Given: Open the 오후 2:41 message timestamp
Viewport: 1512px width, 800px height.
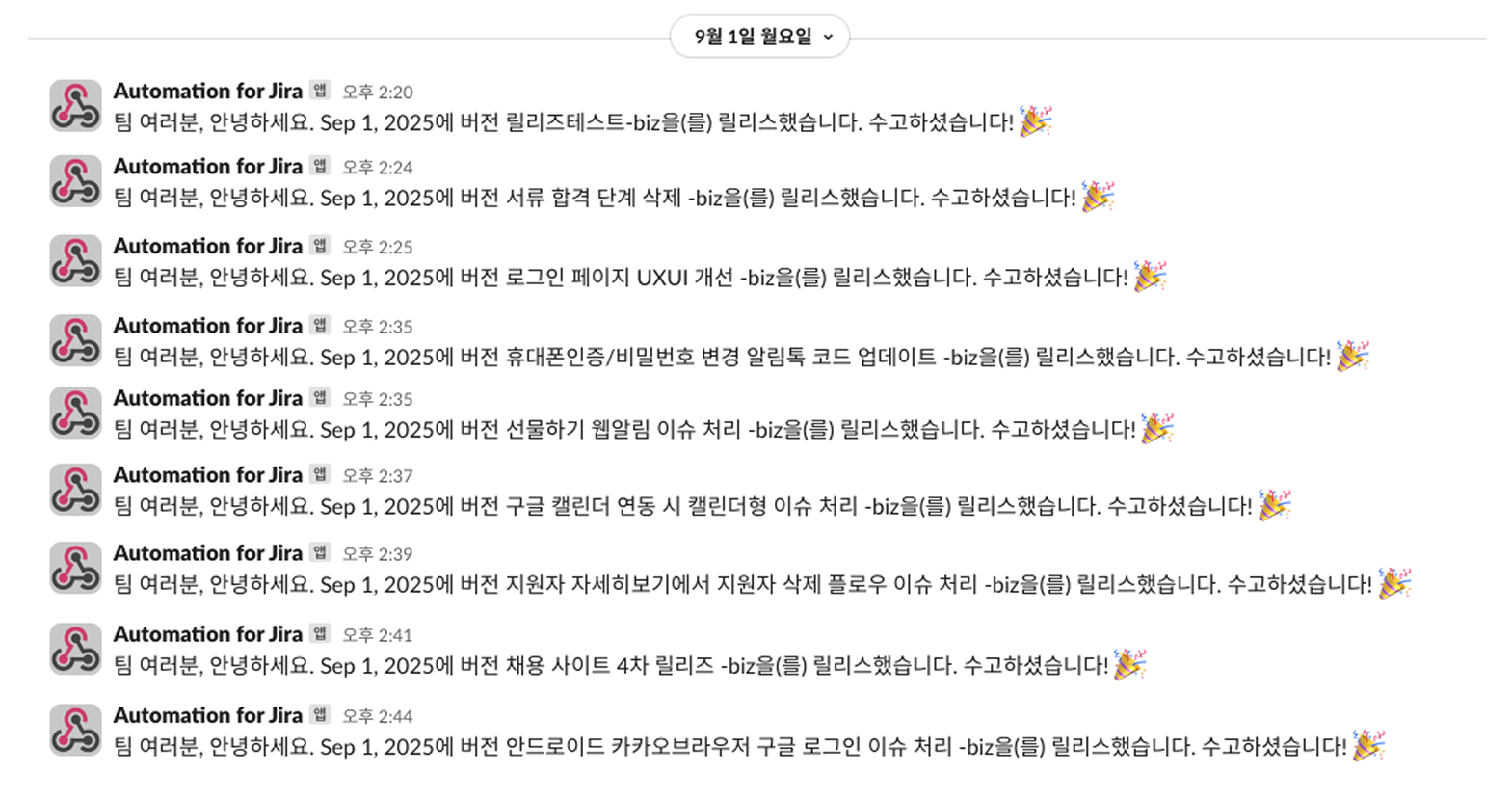Looking at the screenshot, I should point(378,634).
